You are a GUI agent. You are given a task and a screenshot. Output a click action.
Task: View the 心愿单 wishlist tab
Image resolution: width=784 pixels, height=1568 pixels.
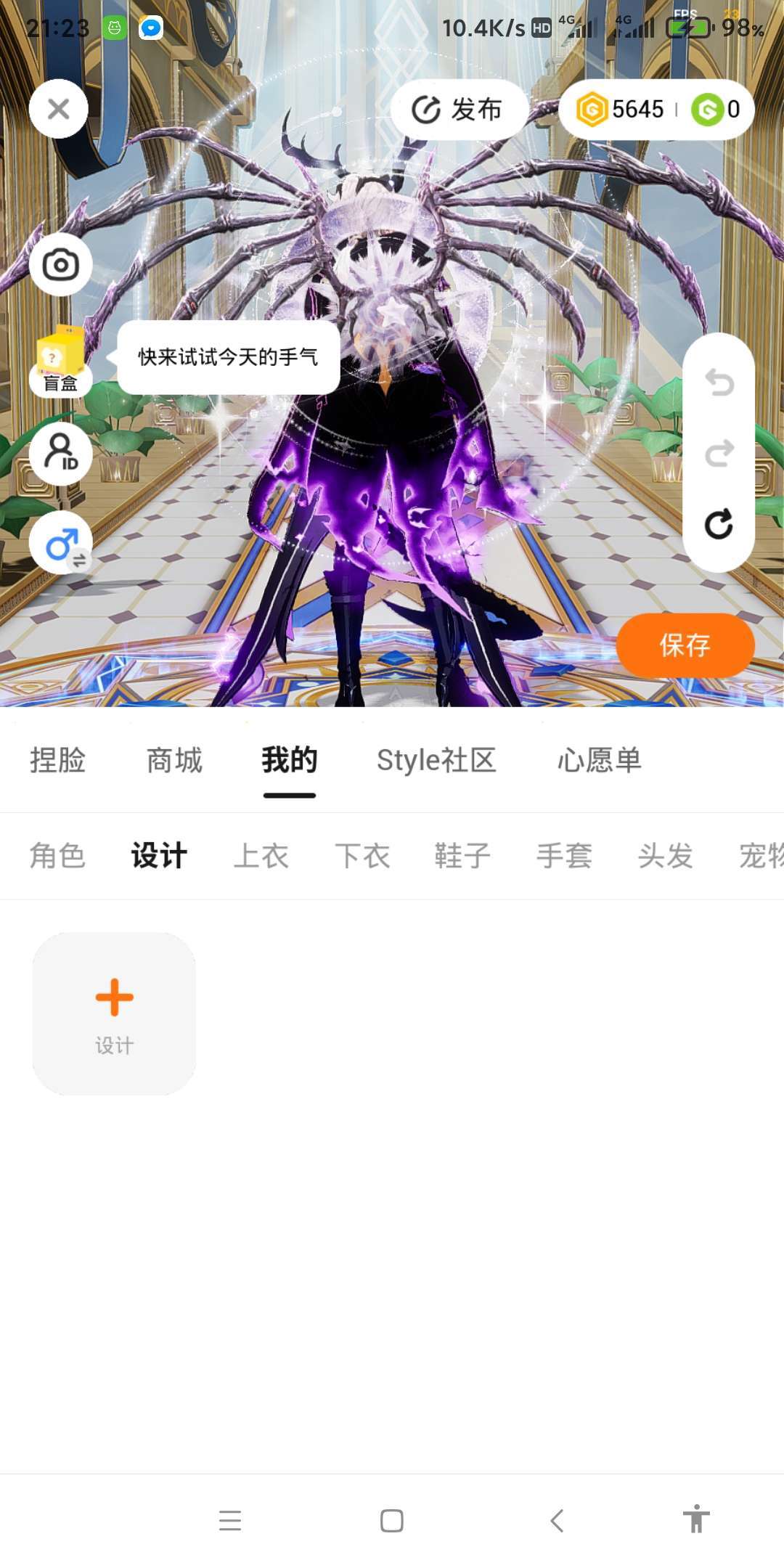click(600, 761)
